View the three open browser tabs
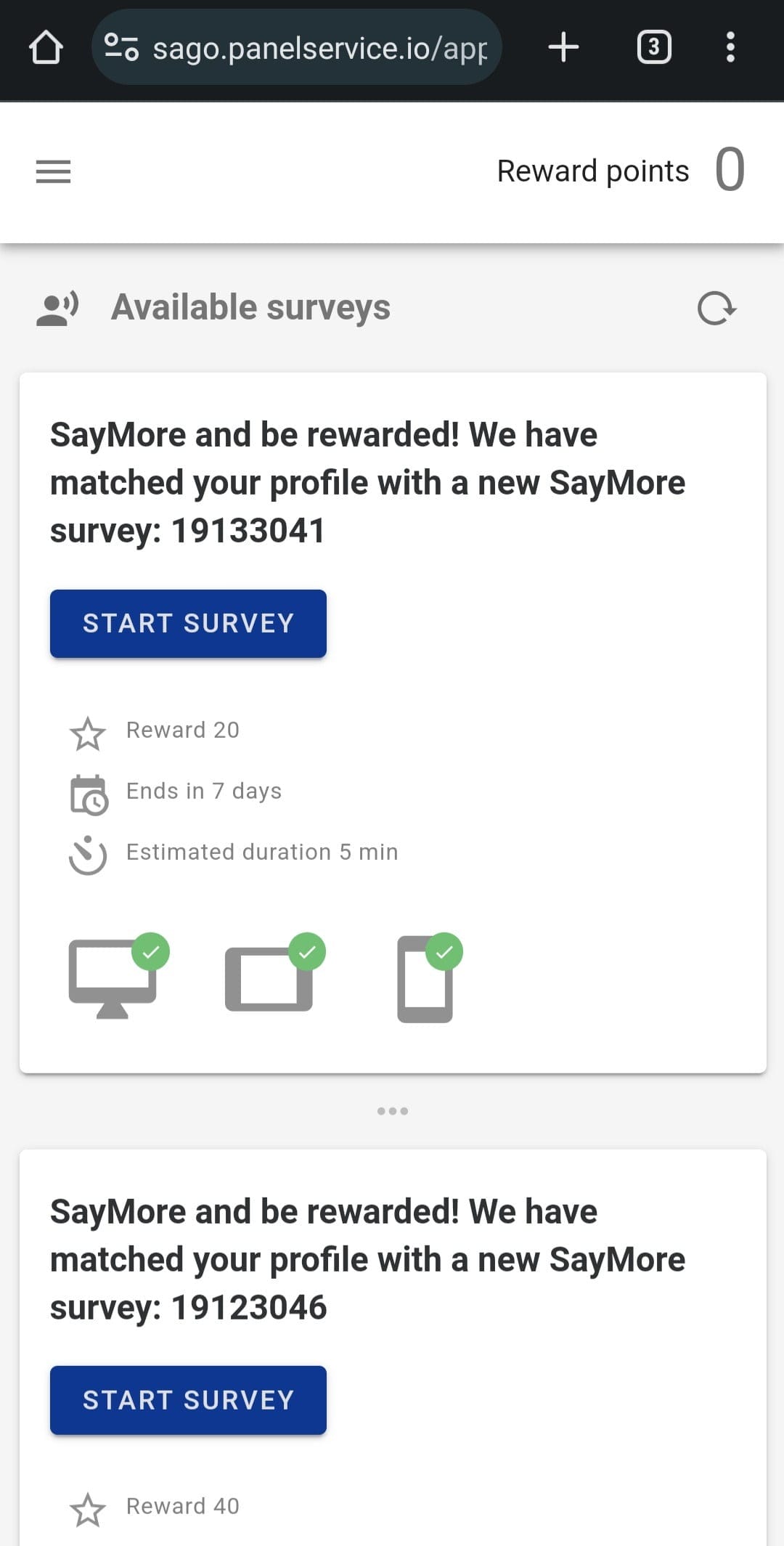Image resolution: width=784 pixels, height=1546 pixels. [x=654, y=48]
